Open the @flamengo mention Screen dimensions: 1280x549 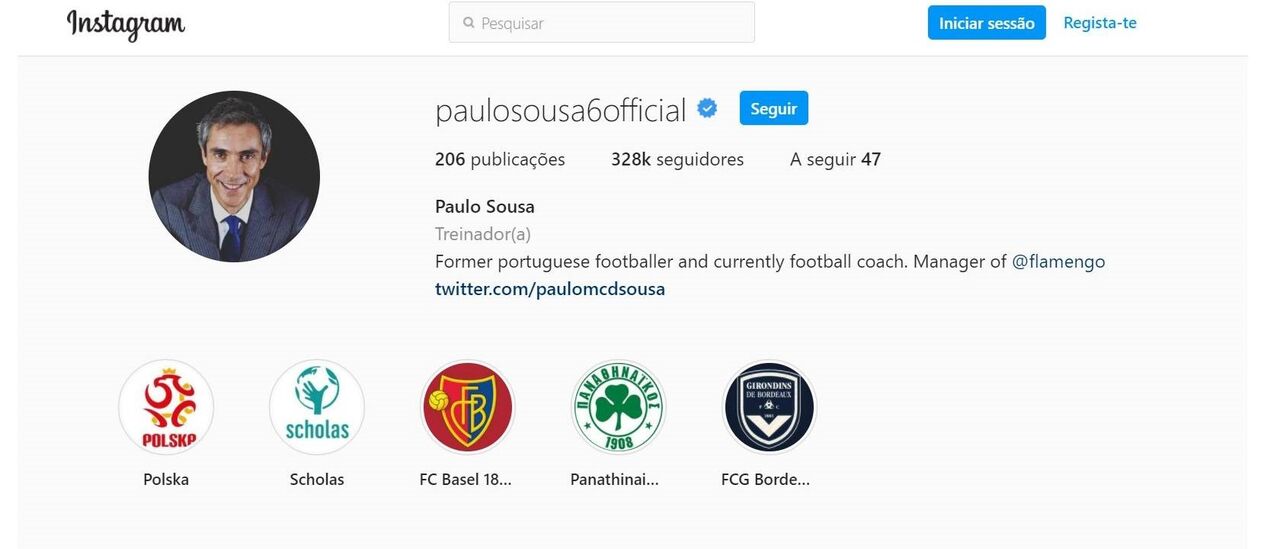[1058, 261]
